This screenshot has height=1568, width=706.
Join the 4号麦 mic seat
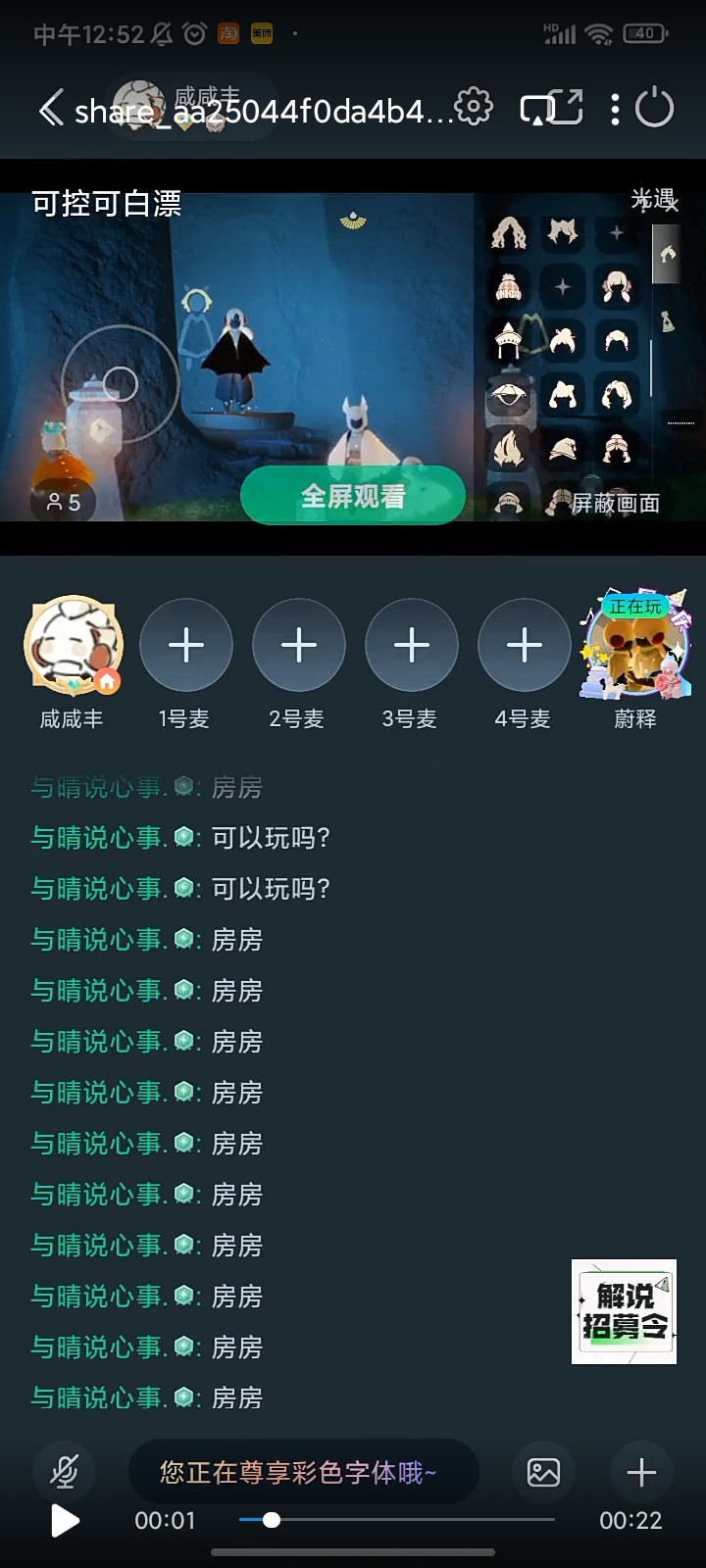point(525,645)
